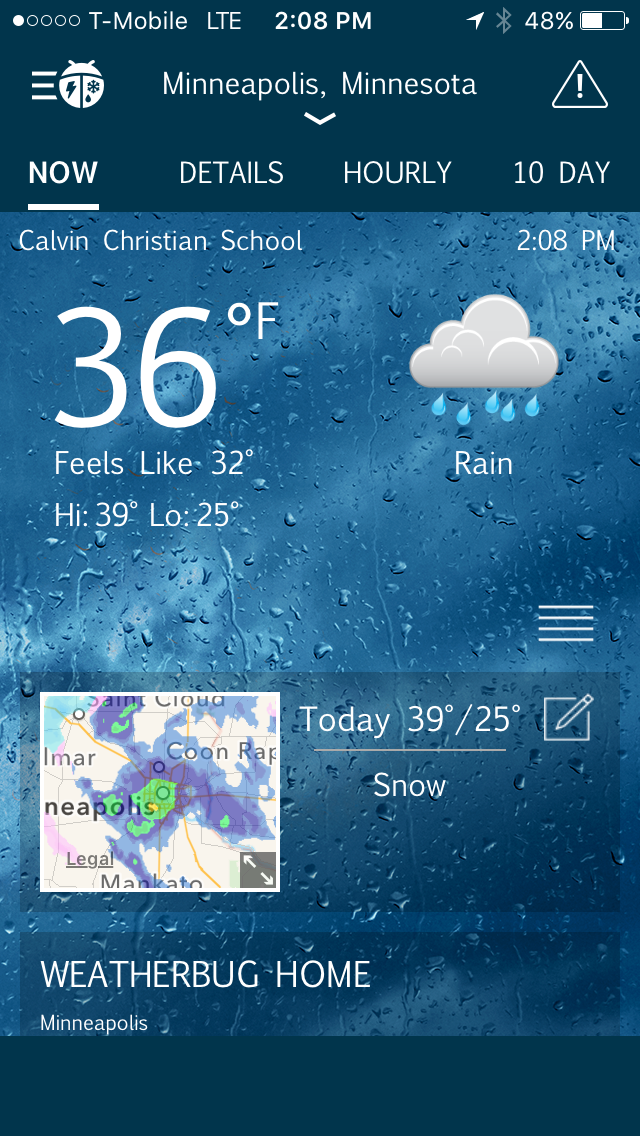Open Today 39°/25° forecast details
This screenshot has height=1136, width=640.
coord(410,720)
